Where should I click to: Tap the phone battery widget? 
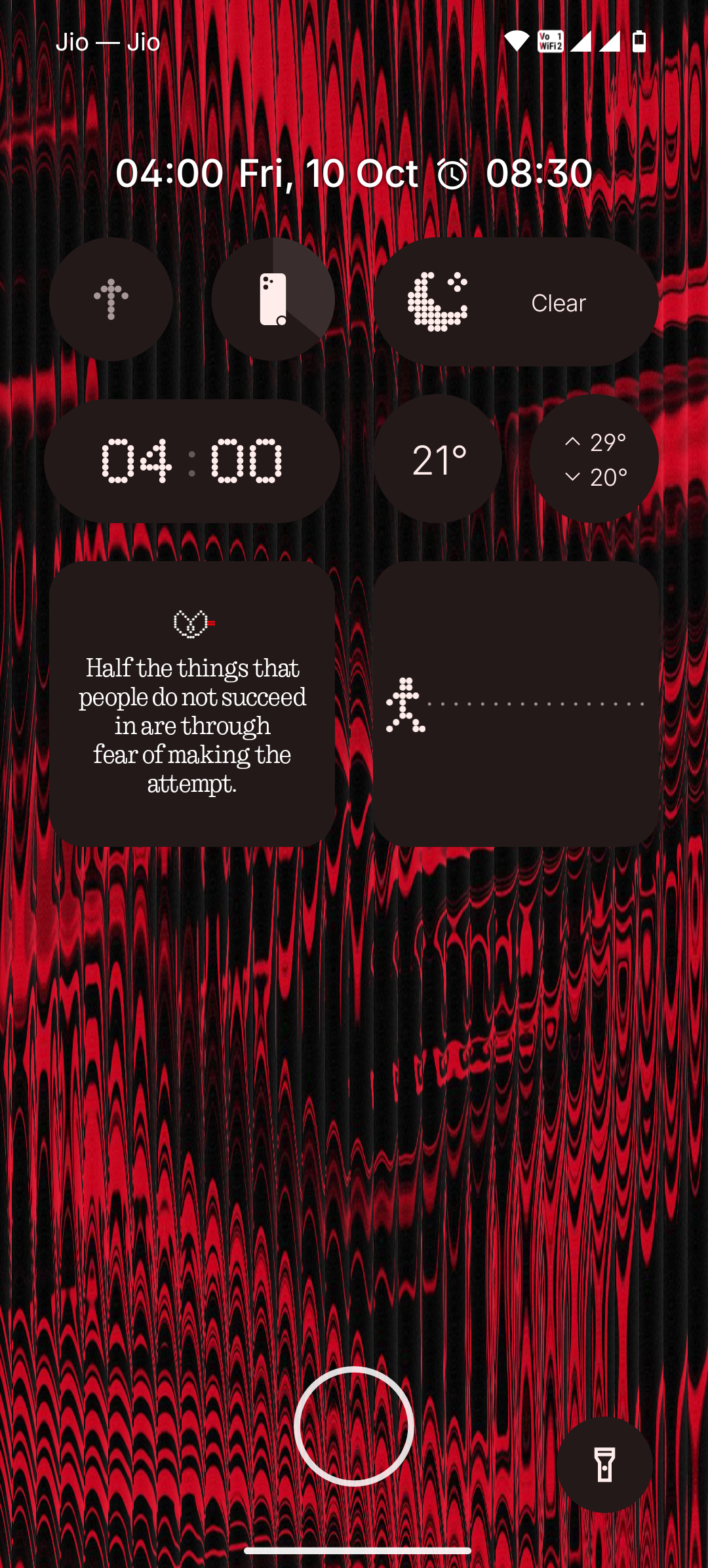(273, 300)
